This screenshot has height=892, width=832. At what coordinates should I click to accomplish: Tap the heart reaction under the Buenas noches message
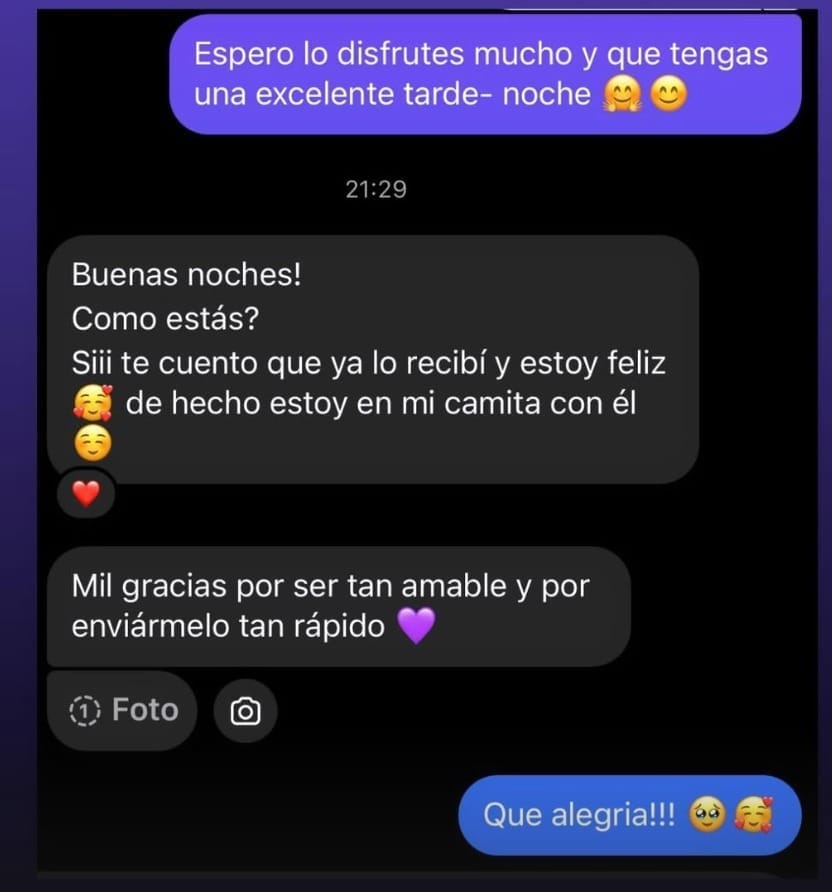pos(88,493)
